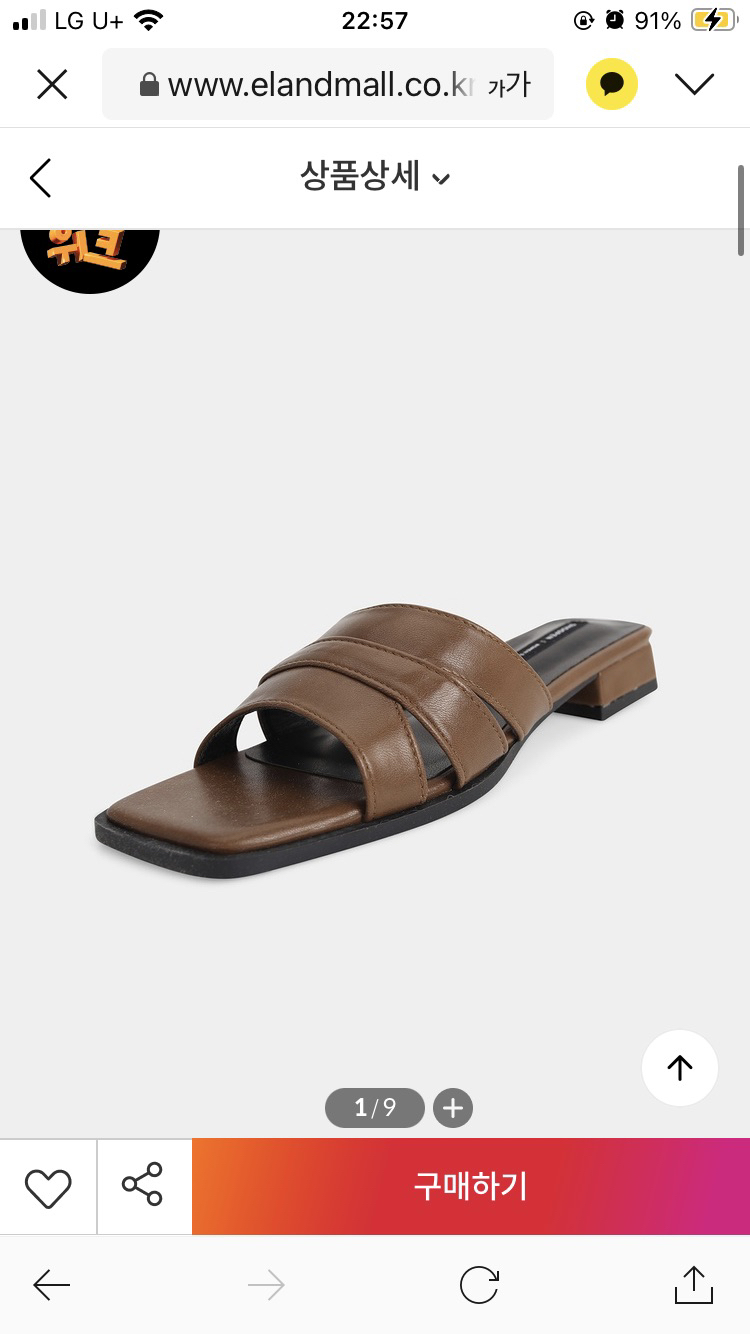Share this product
The width and height of the screenshot is (750, 1334).
pos(143,1185)
